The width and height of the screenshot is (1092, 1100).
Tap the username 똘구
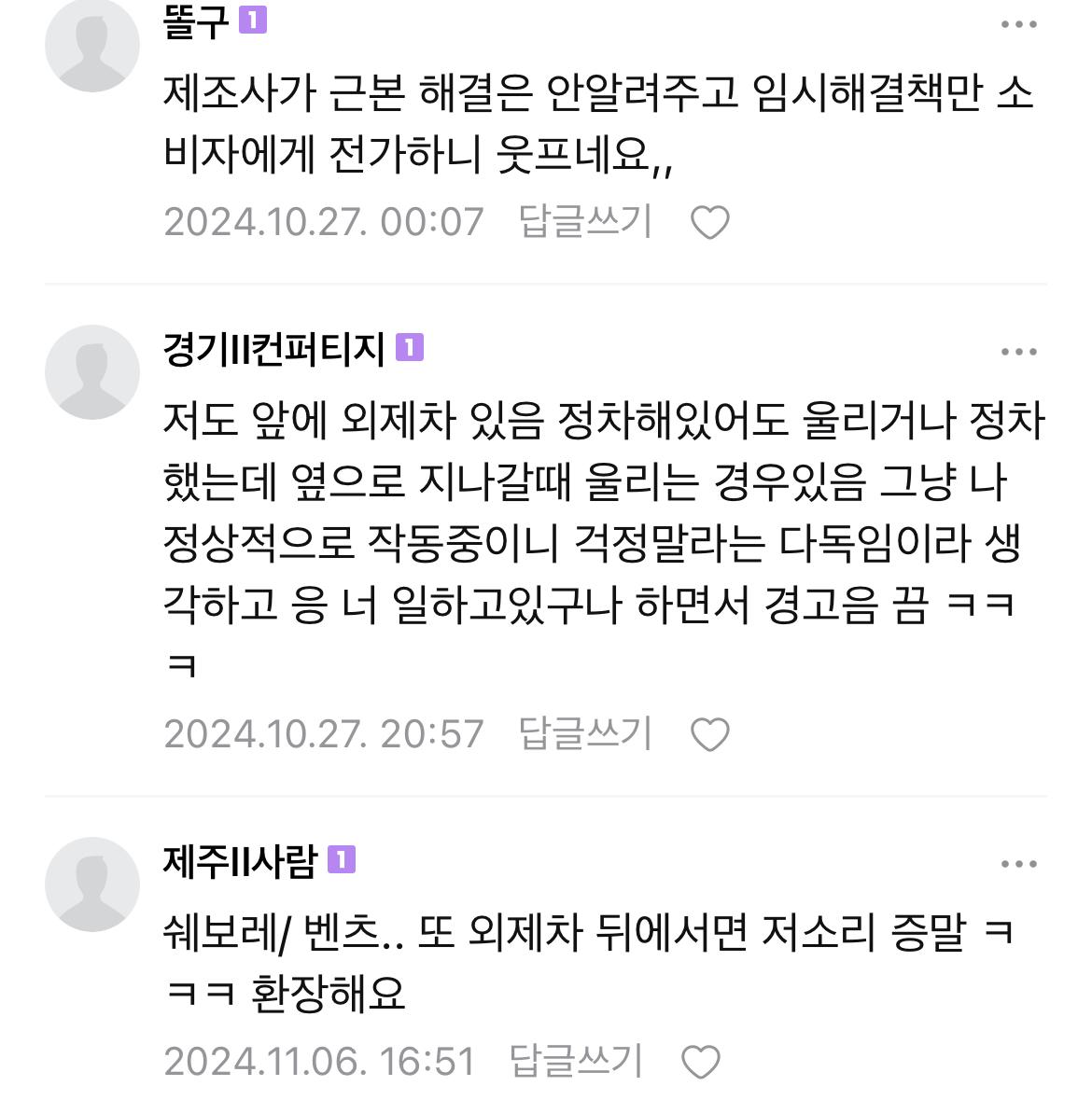[196, 22]
